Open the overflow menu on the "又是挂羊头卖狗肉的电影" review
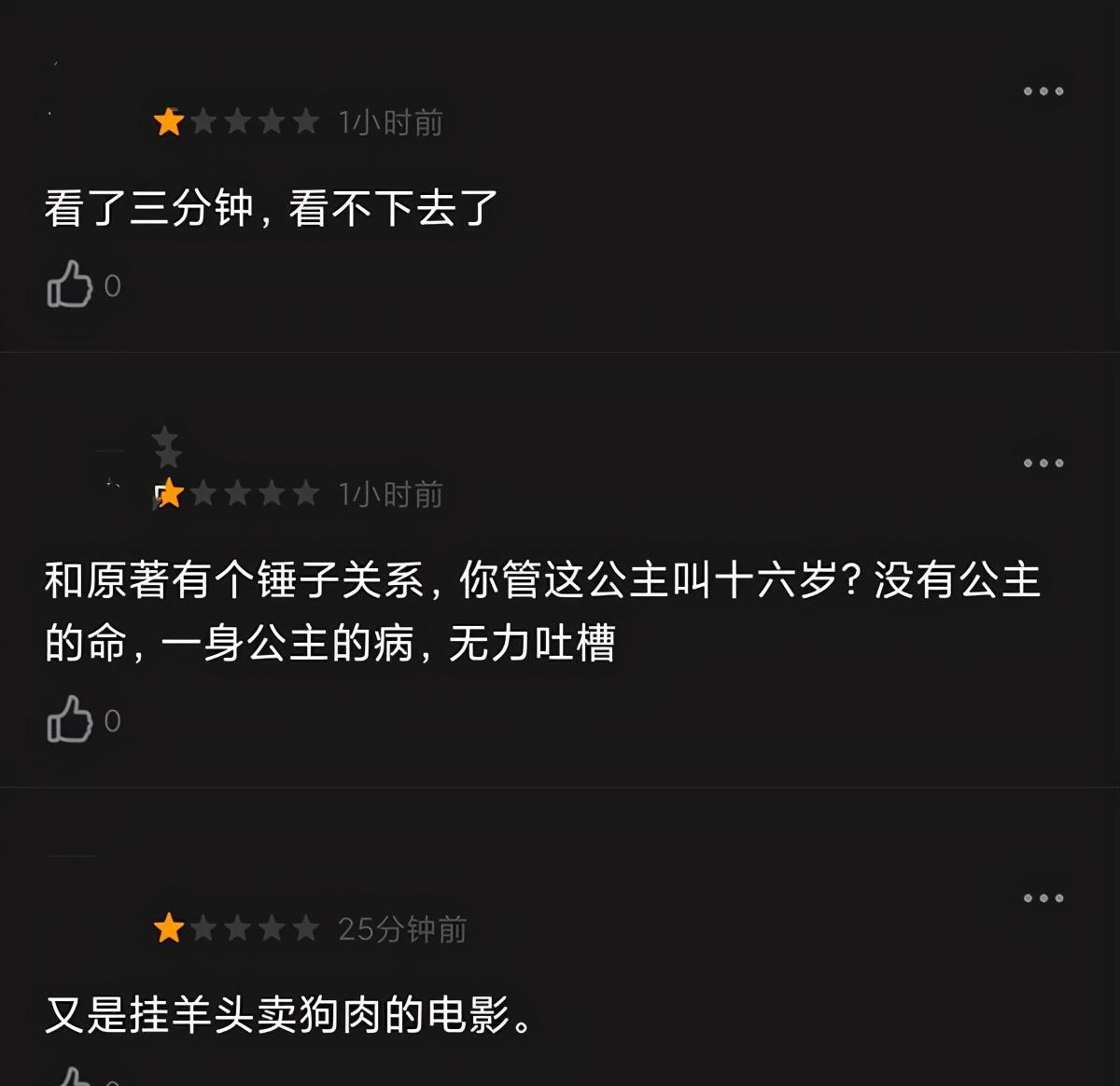Image resolution: width=1120 pixels, height=1086 pixels. (x=1043, y=898)
